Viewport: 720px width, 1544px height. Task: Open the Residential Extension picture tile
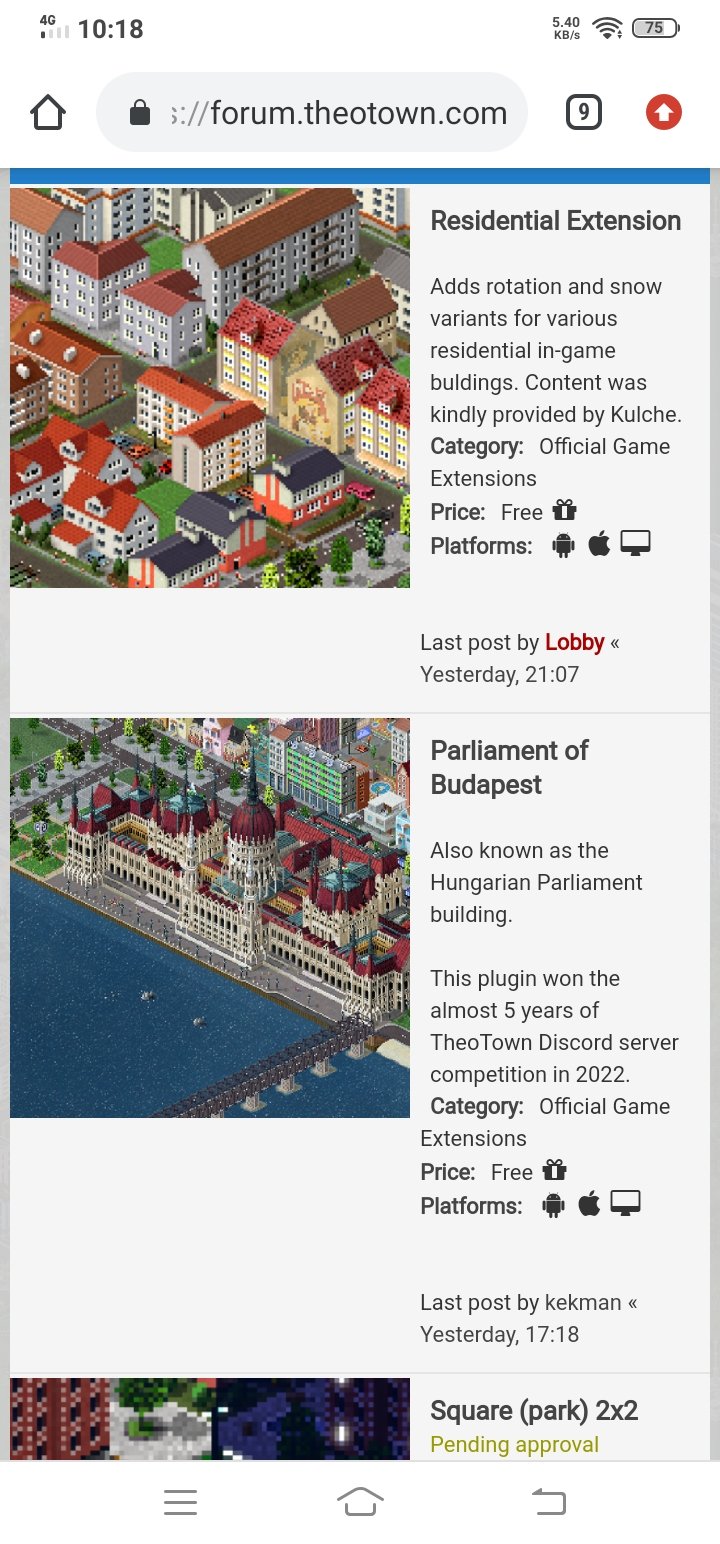click(x=210, y=388)
